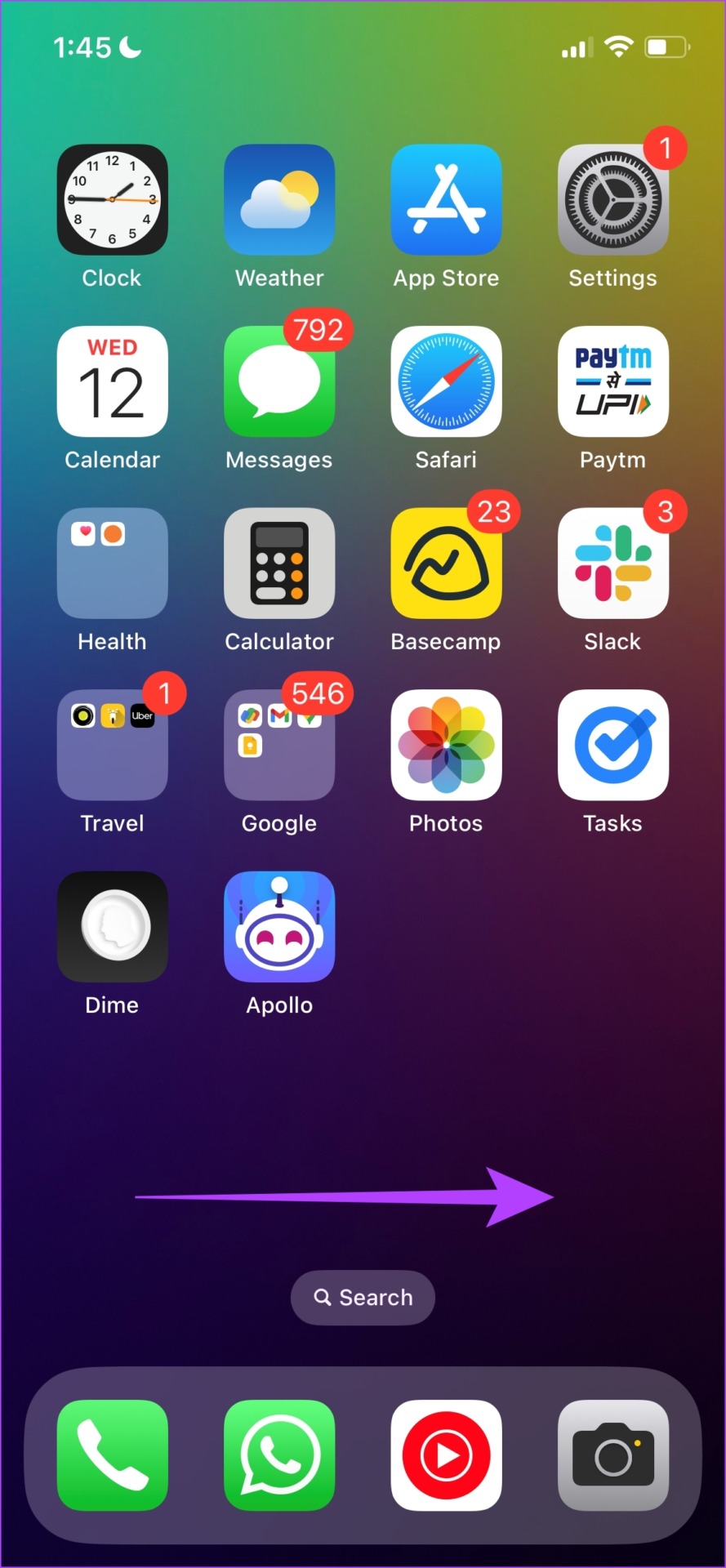Open the Paytm app
Viewport: 726px width, 1568px height.
[612, 381]
